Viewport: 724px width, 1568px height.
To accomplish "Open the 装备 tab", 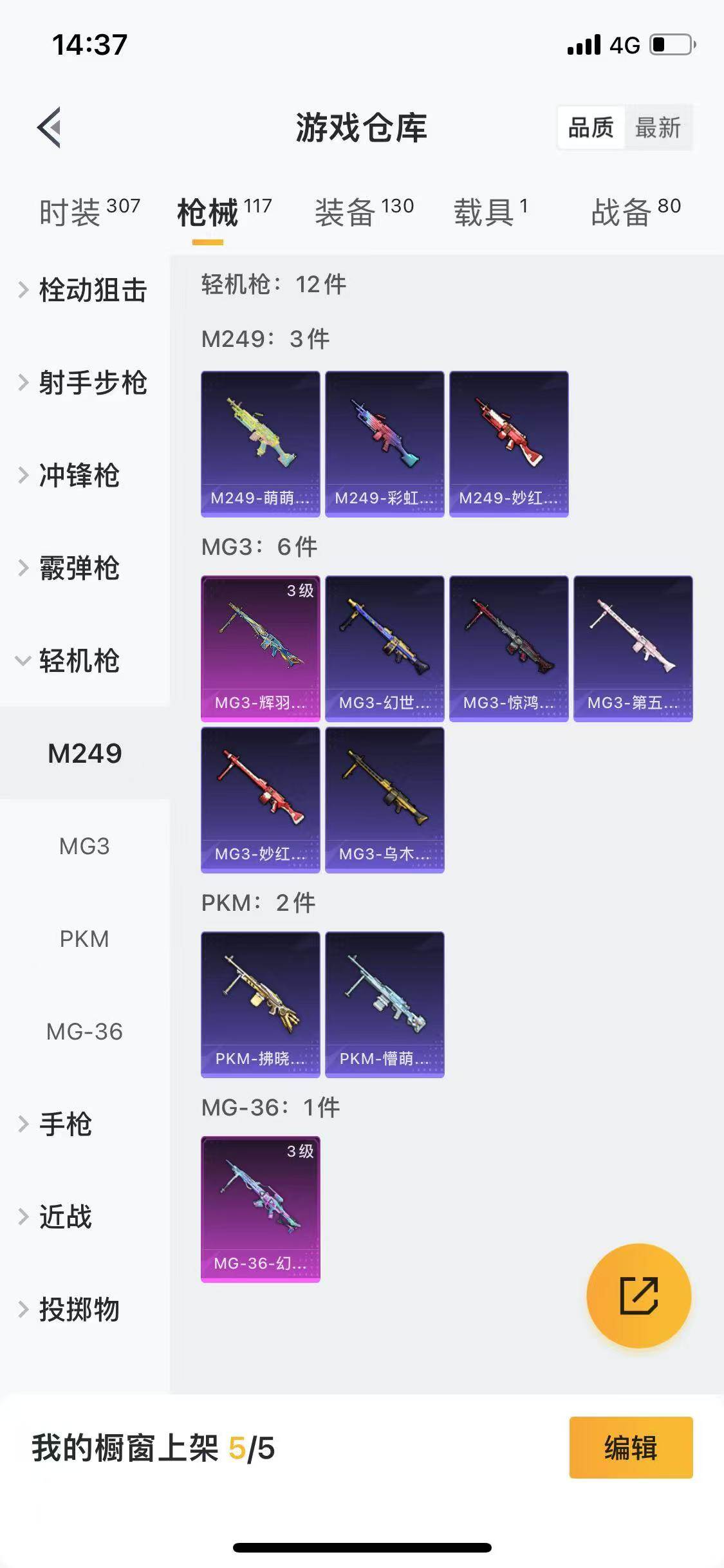I will [x=364, y=212].
